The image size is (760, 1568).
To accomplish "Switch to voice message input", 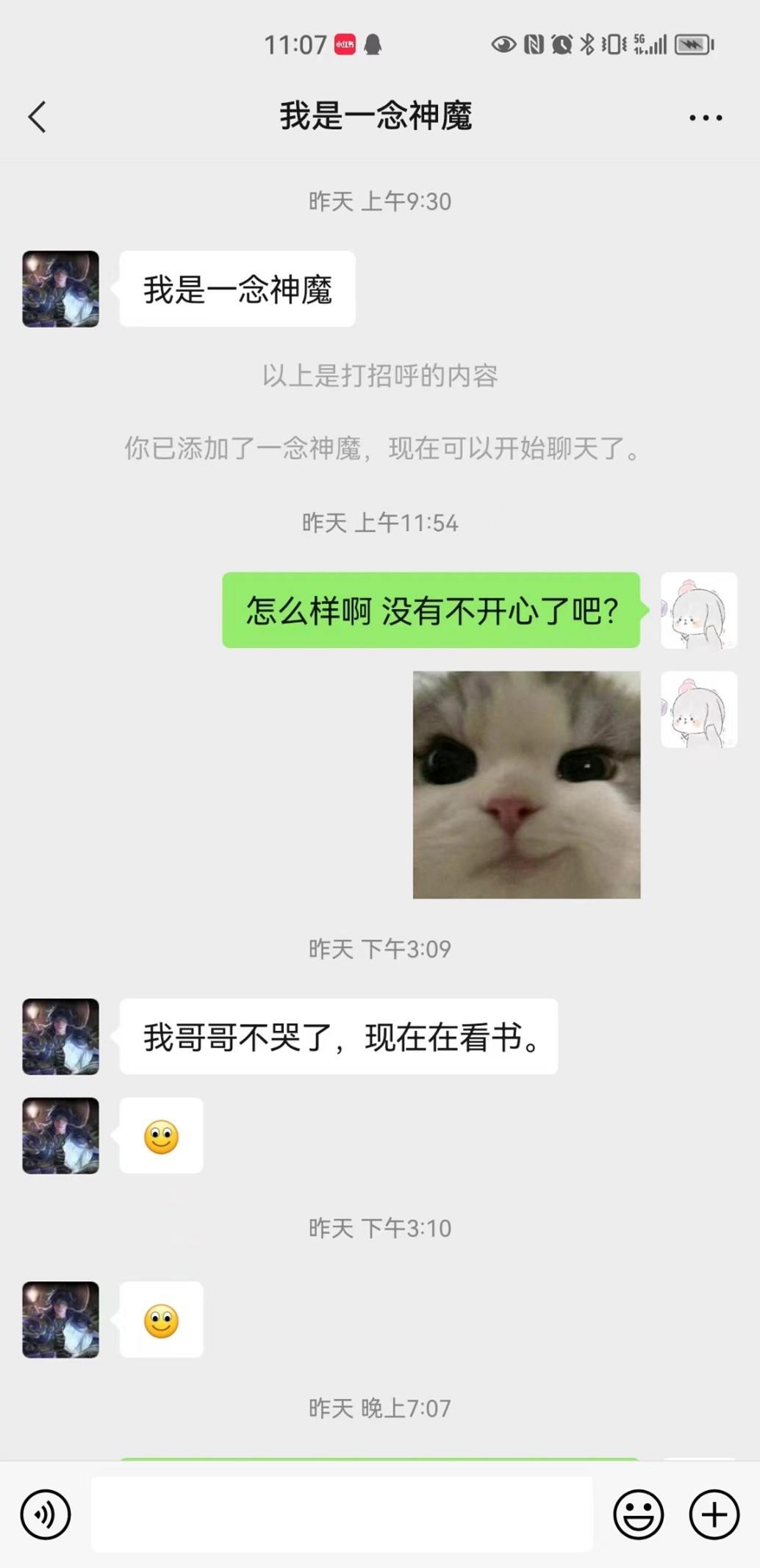I will [x=46, y=1514].
